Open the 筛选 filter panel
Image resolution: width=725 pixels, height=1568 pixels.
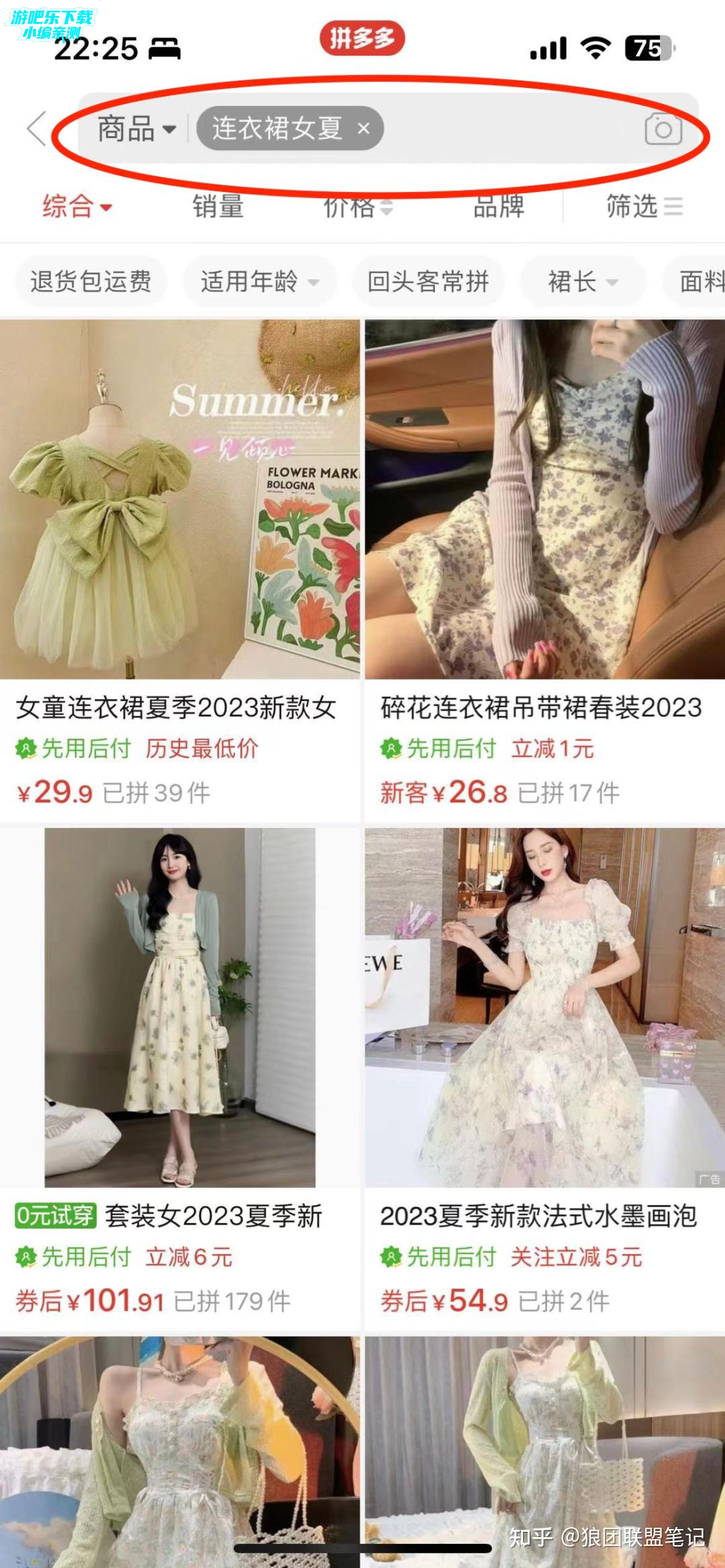point(643,206)
